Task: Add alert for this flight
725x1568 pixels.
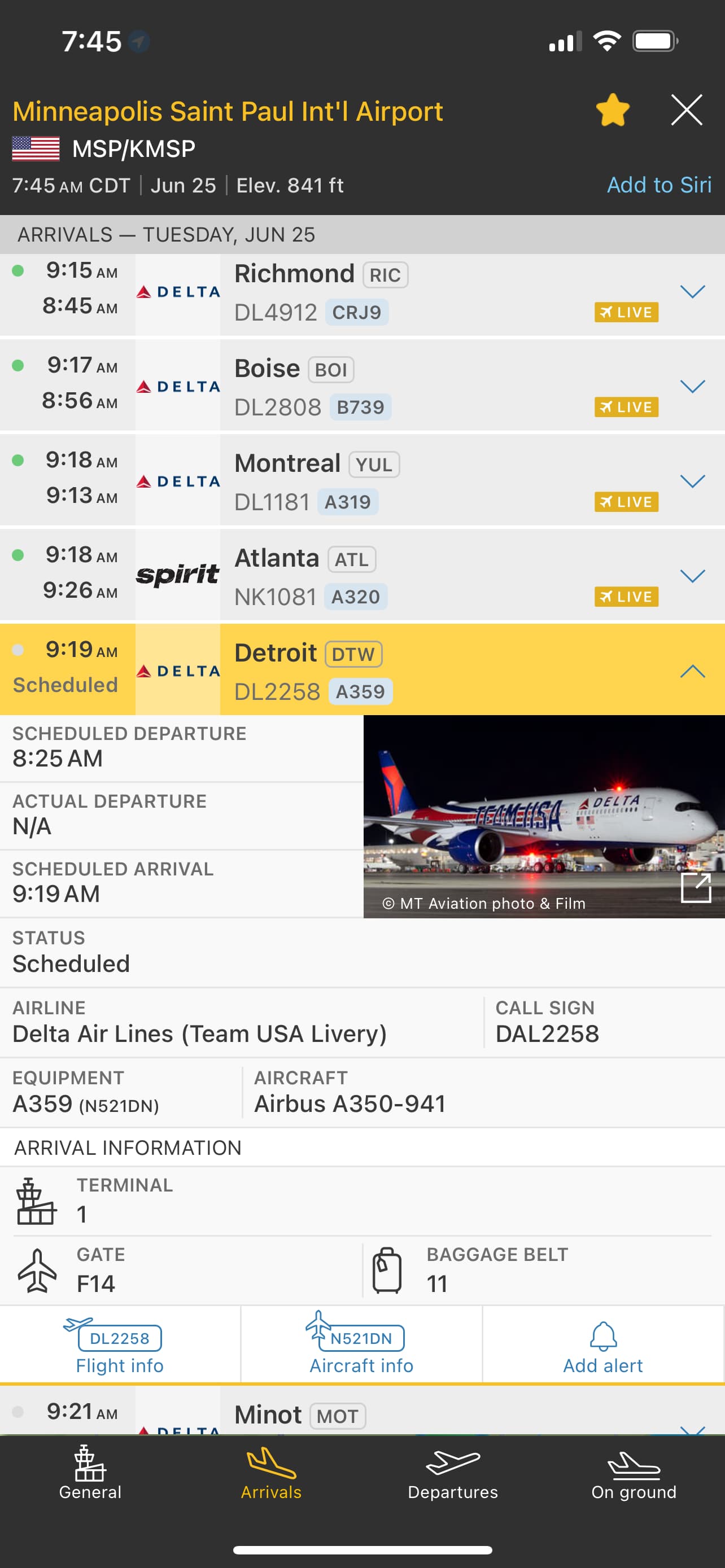Action: point(602,1346)
